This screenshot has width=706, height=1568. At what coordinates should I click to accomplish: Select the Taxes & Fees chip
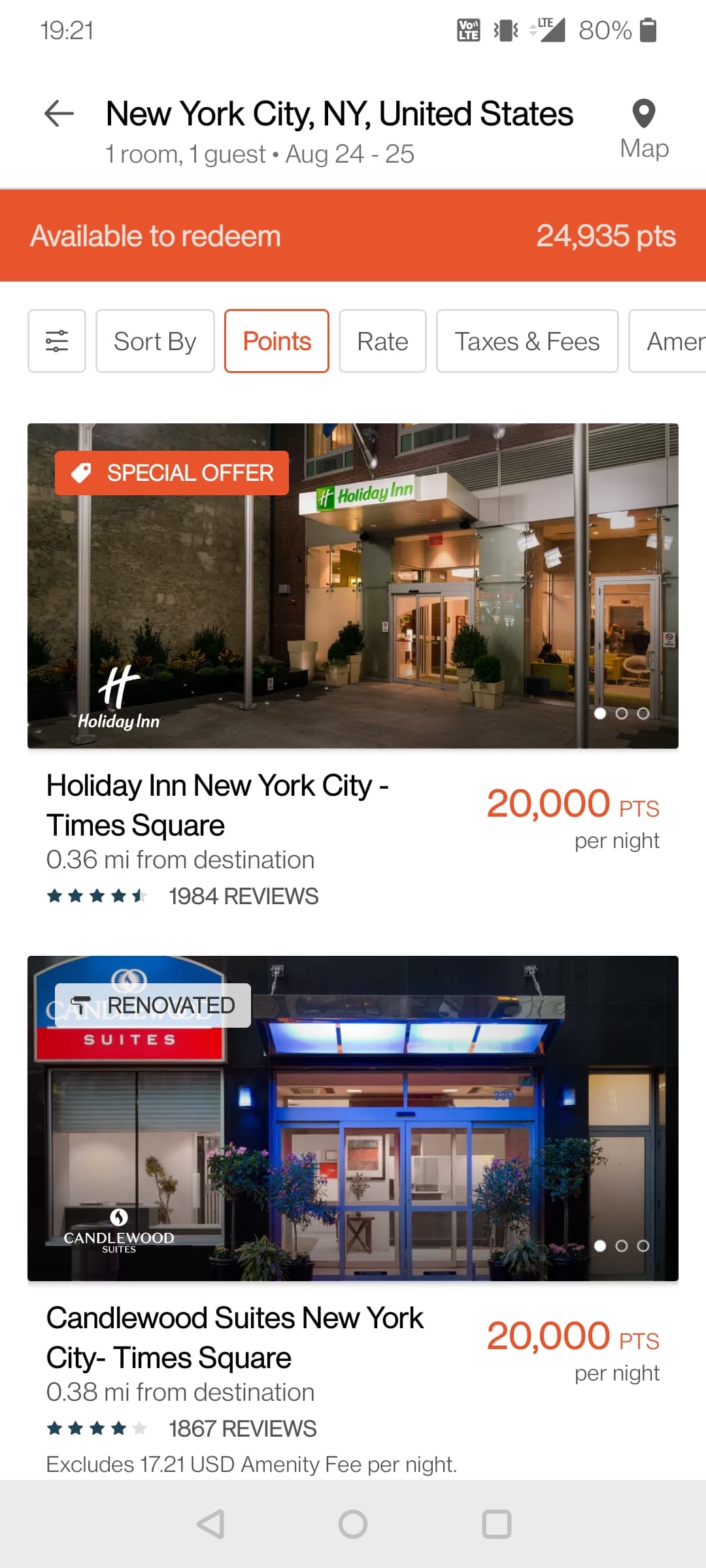pyautogui.click(x=527, y=341)
